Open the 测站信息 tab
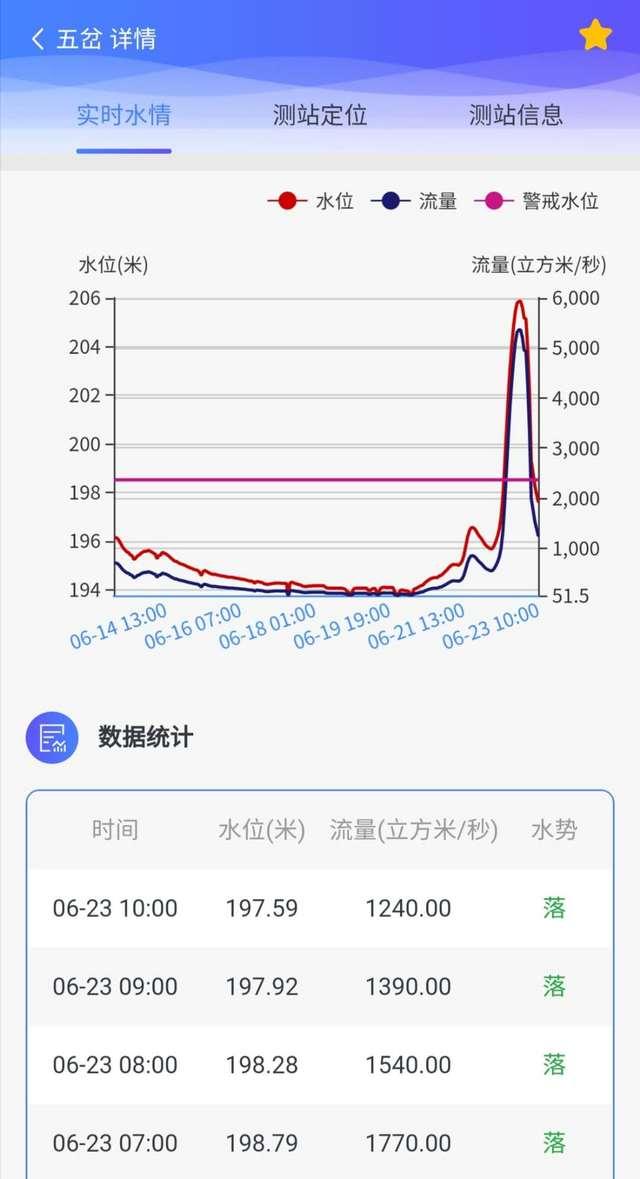Viewport: 640px width, 1179px height. (516, 115)
